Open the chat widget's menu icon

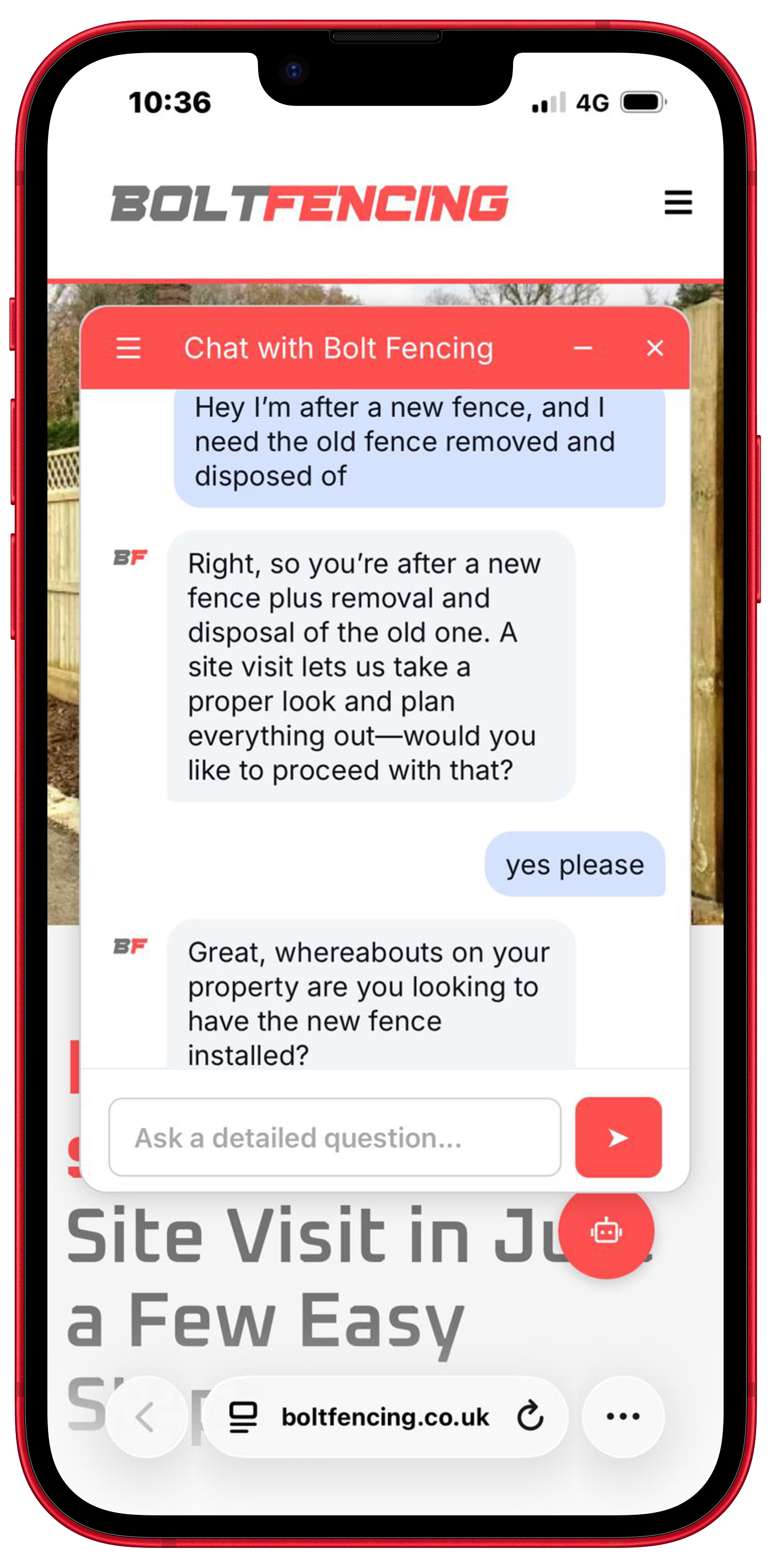(x=128, y=348)
